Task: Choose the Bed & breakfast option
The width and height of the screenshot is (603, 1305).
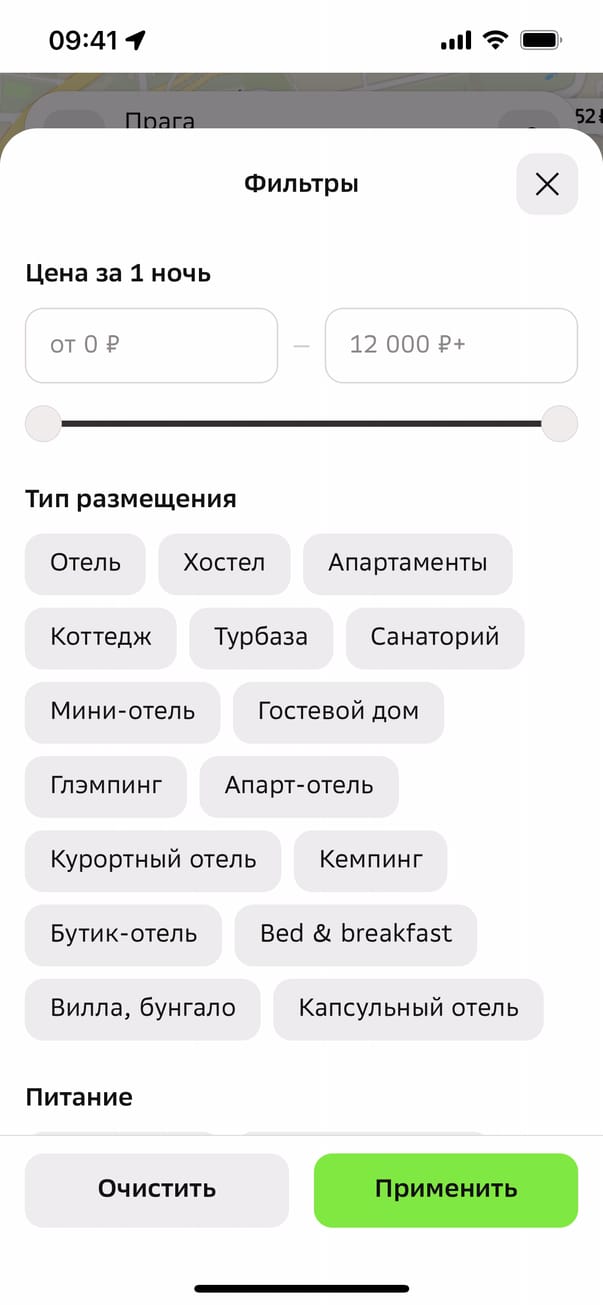Action: pyautogui.click(x=356, y=934)
